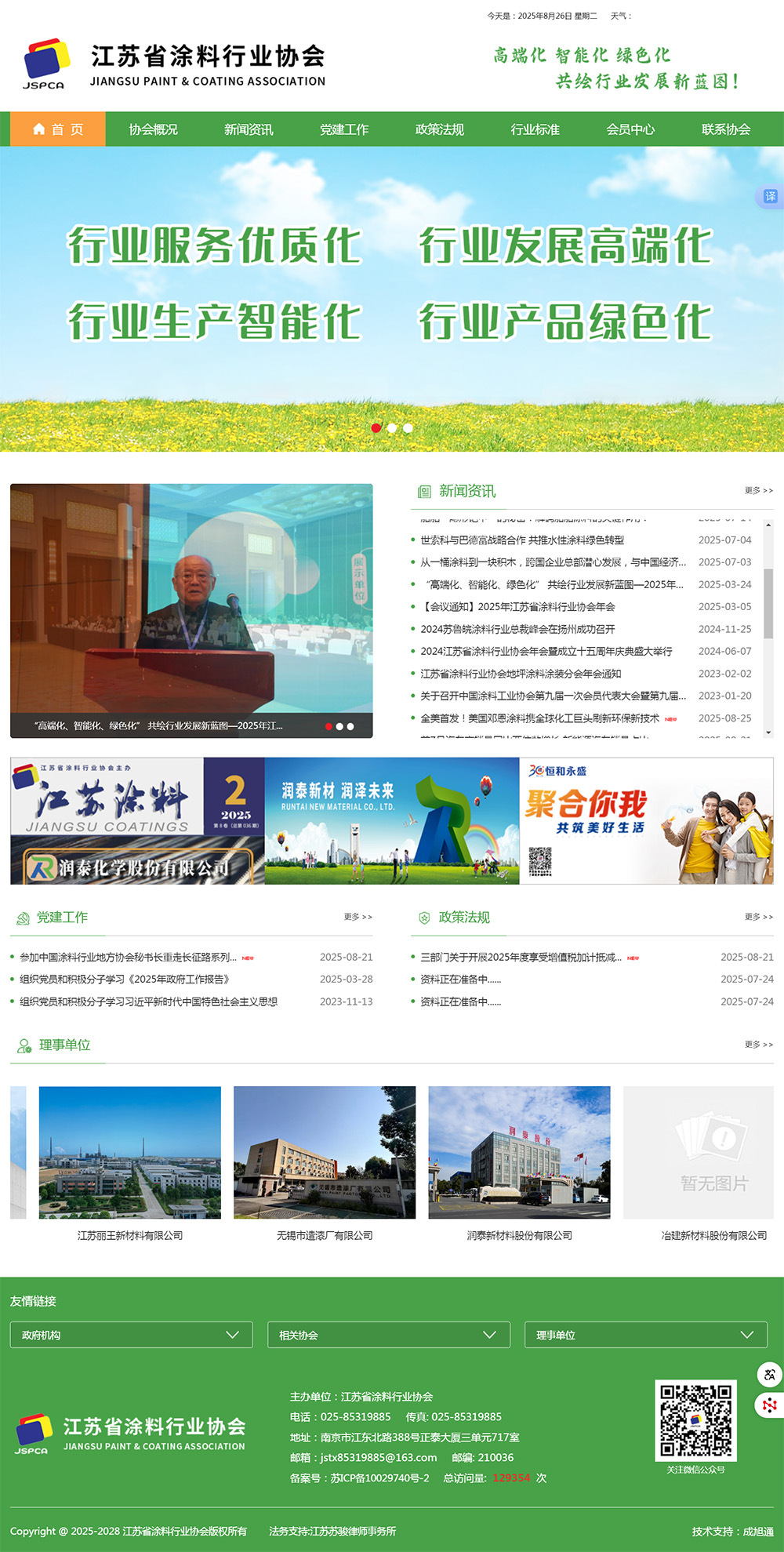Open 组织党员和积极分子学习《2025年政府工作报告》
The width and height of the screenshot is (784, 1552).
(125, 980)
